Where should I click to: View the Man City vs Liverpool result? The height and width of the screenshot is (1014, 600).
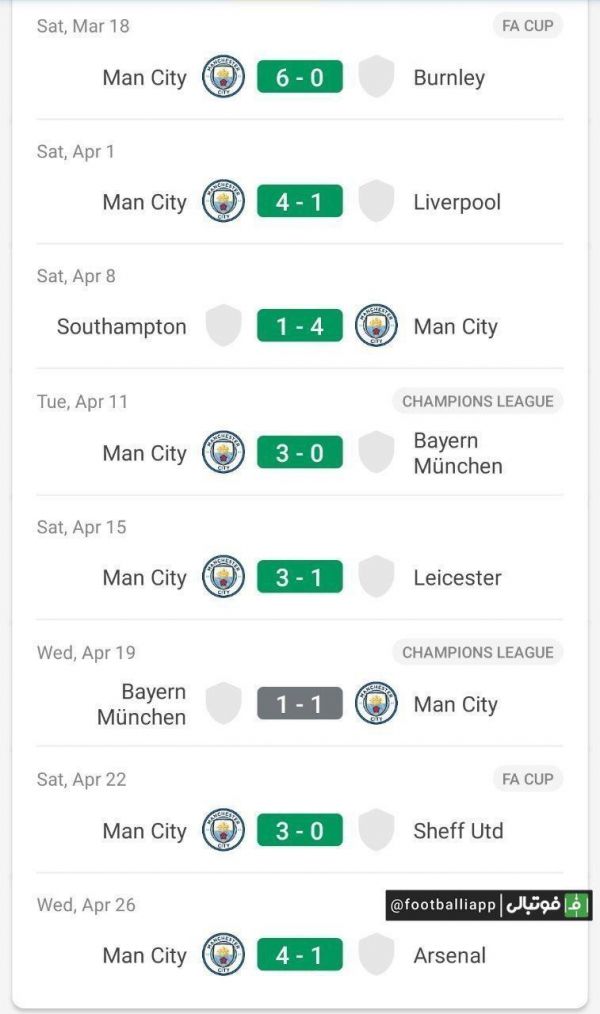pyautogui.click(x=299, y=202)
